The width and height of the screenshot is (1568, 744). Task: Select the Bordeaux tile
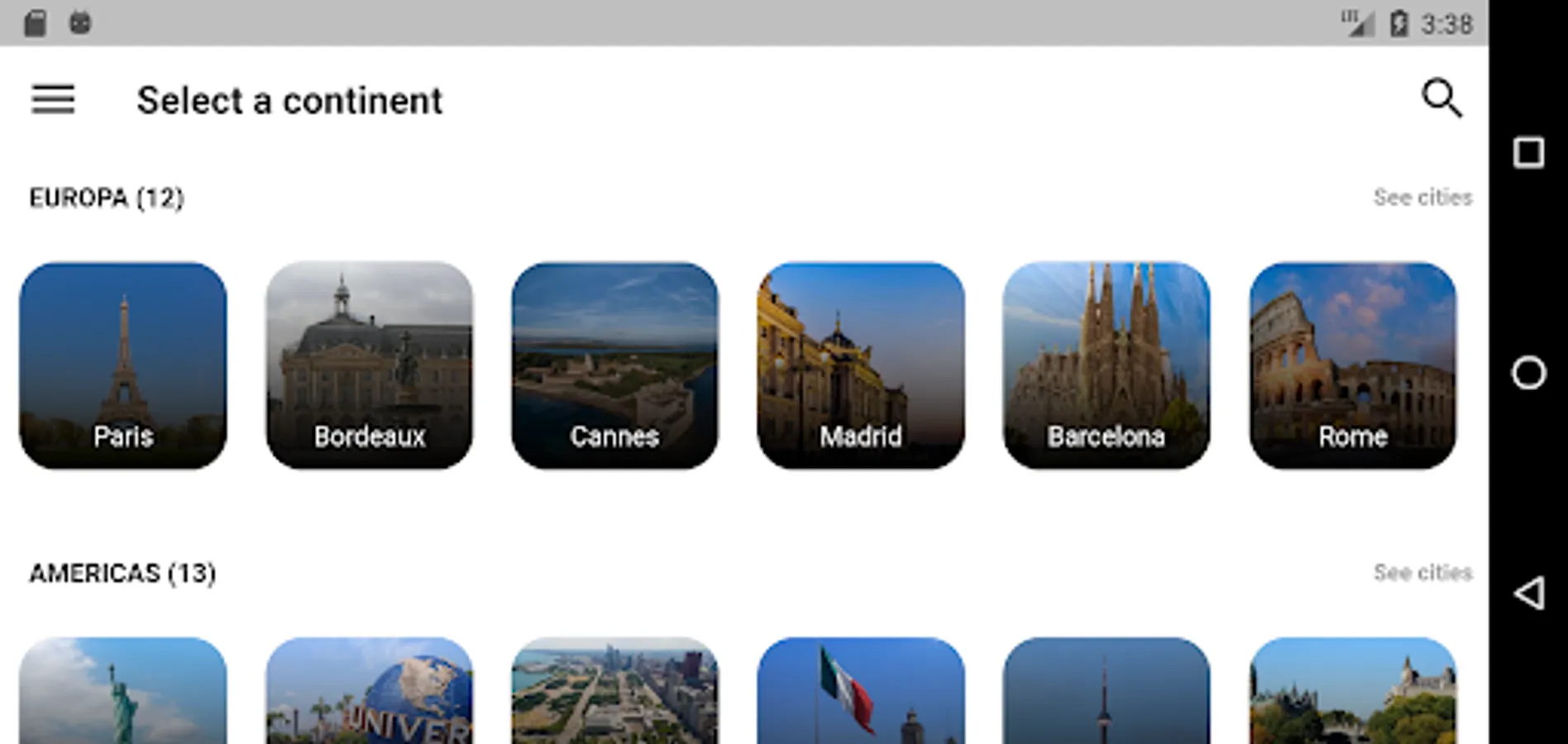click(369, 365)
